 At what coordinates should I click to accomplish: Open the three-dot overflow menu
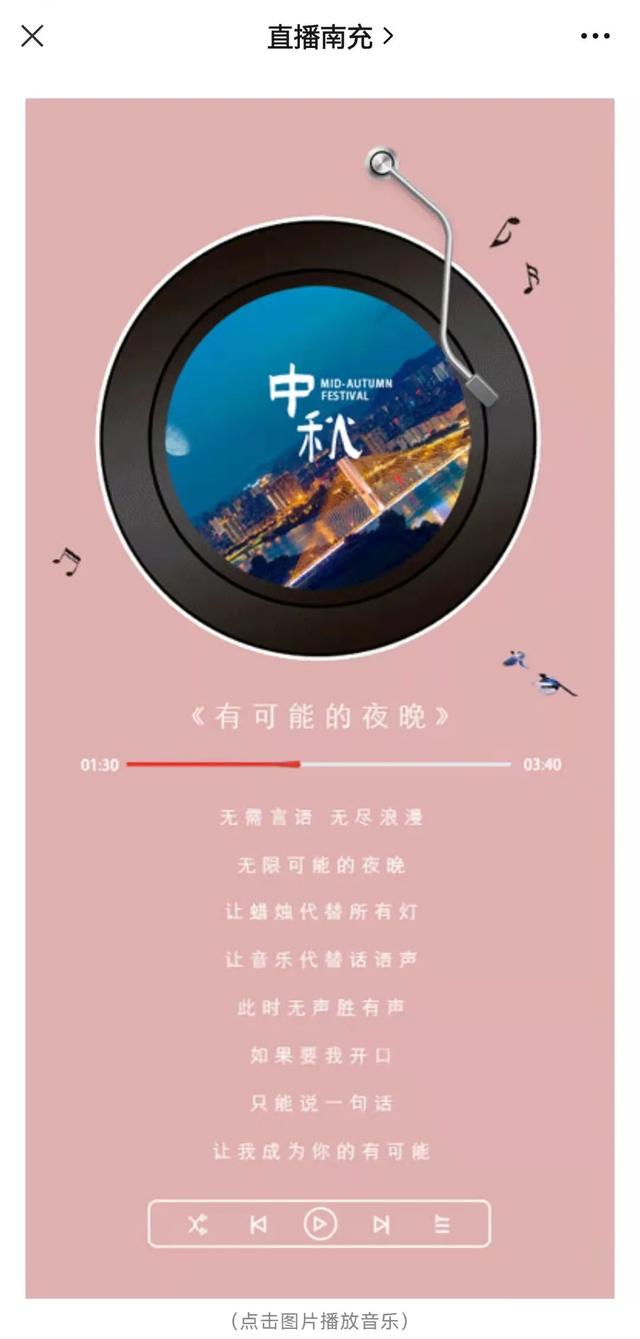pos(595,37)
